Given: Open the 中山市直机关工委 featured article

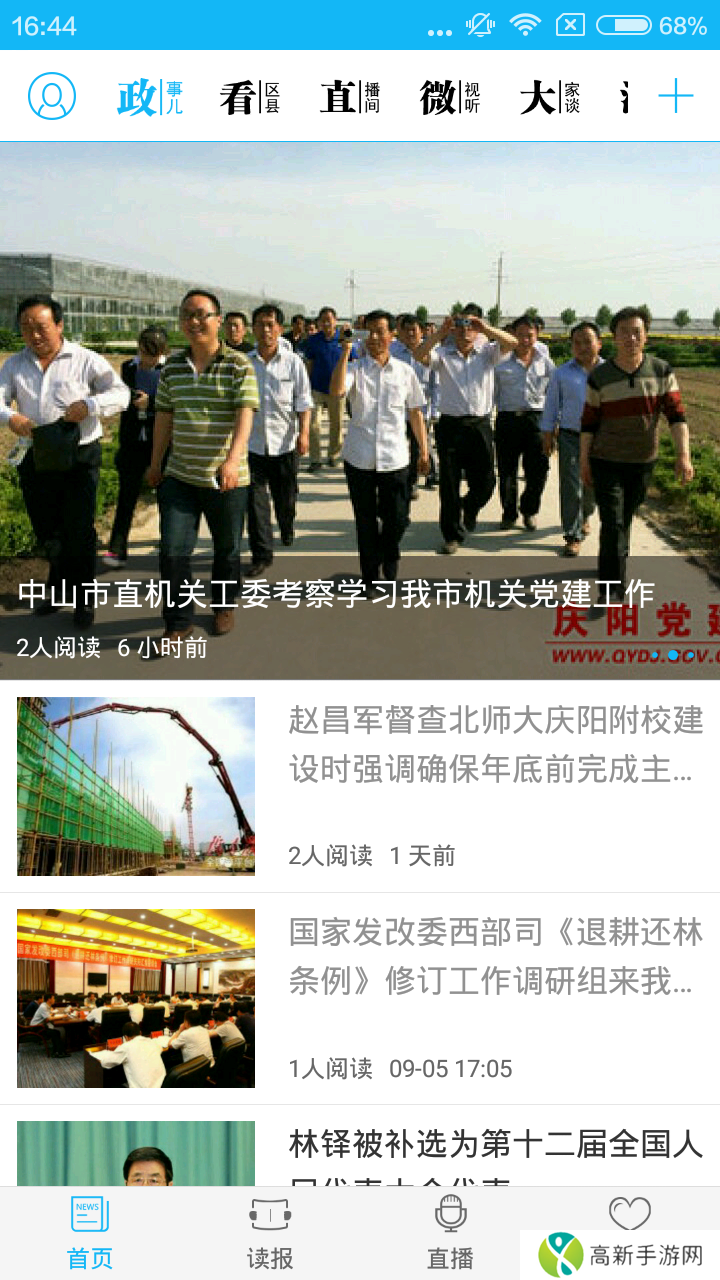Looking at the screenshot, I should [335, 592].
